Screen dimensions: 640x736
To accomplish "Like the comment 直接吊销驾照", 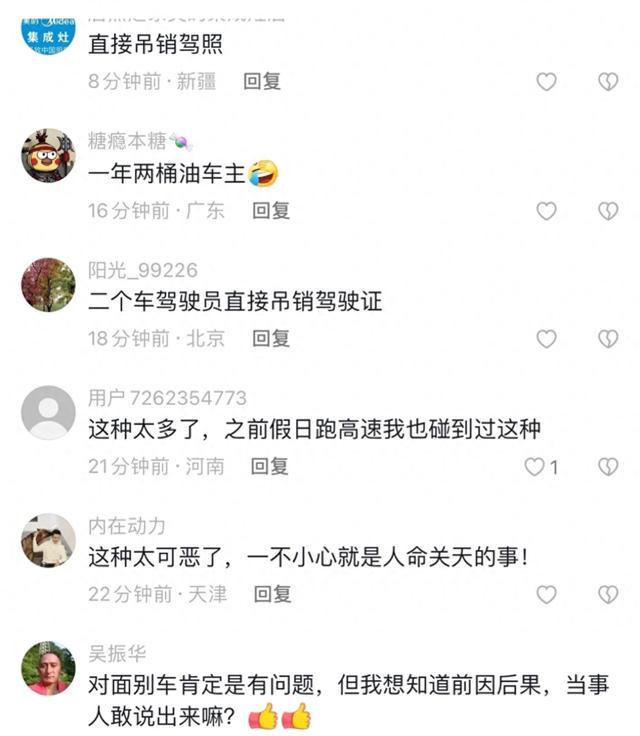I will [546, 82].
